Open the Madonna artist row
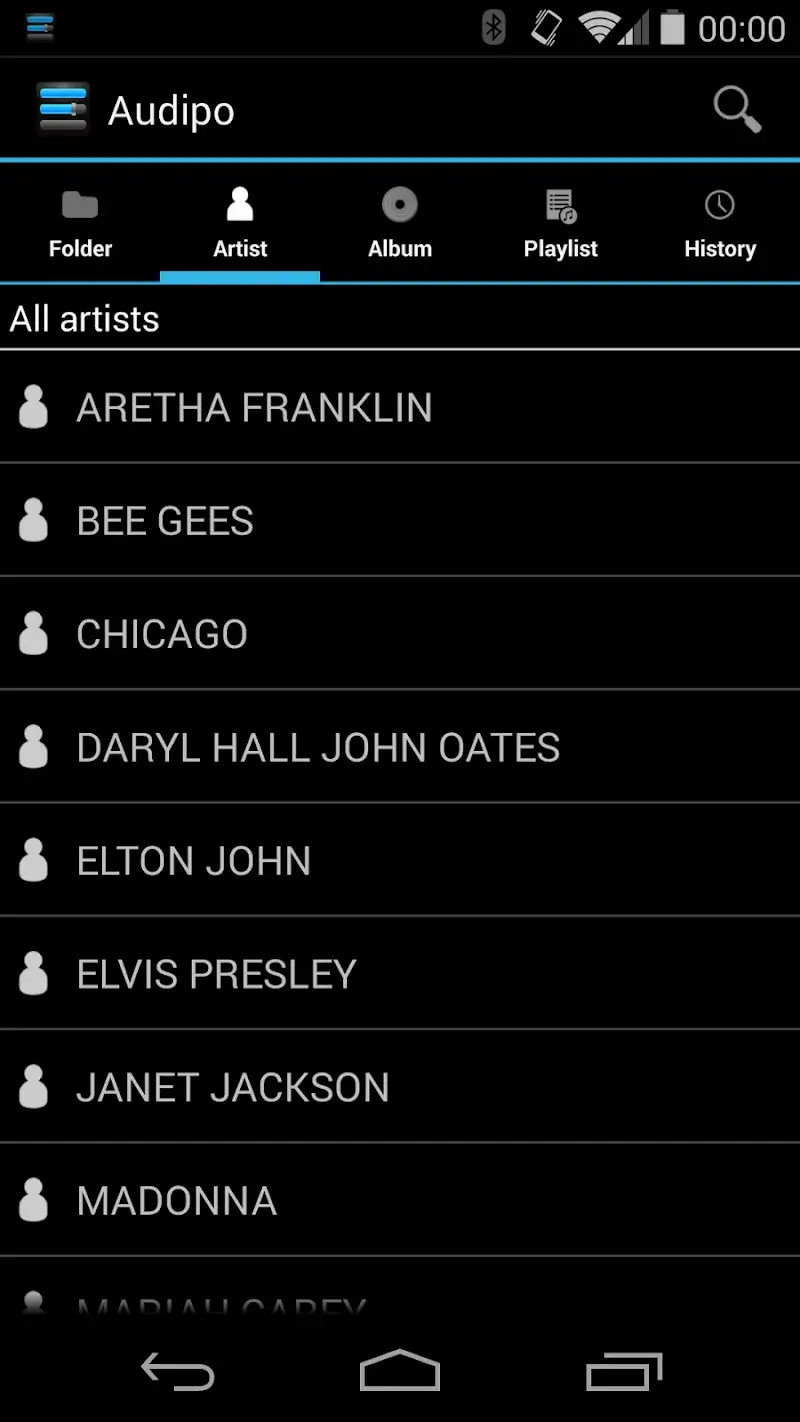 click(400, 1200)
